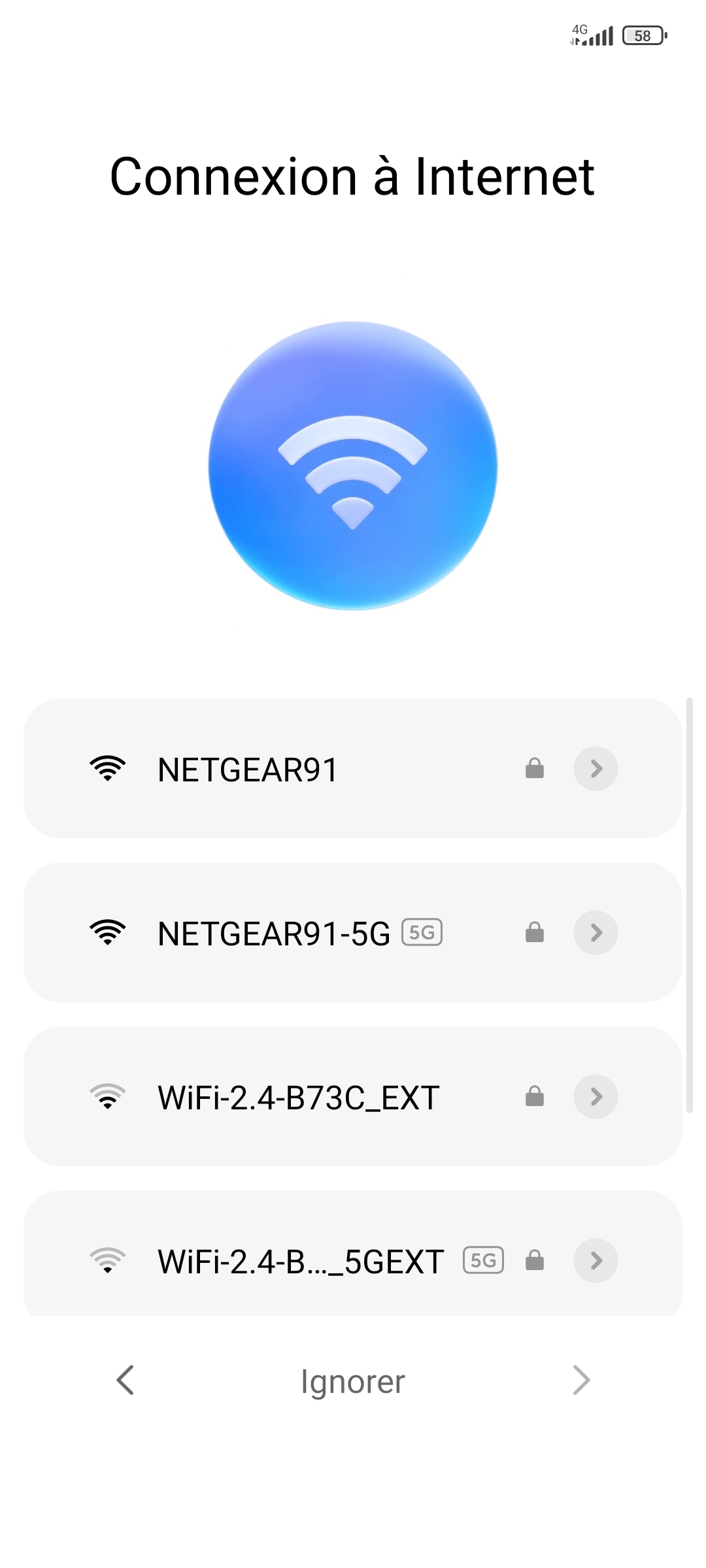Choose the WiFi-2.4-B73C_EXT network
Screen dimensions: 706x1568
pos(298,1098)
